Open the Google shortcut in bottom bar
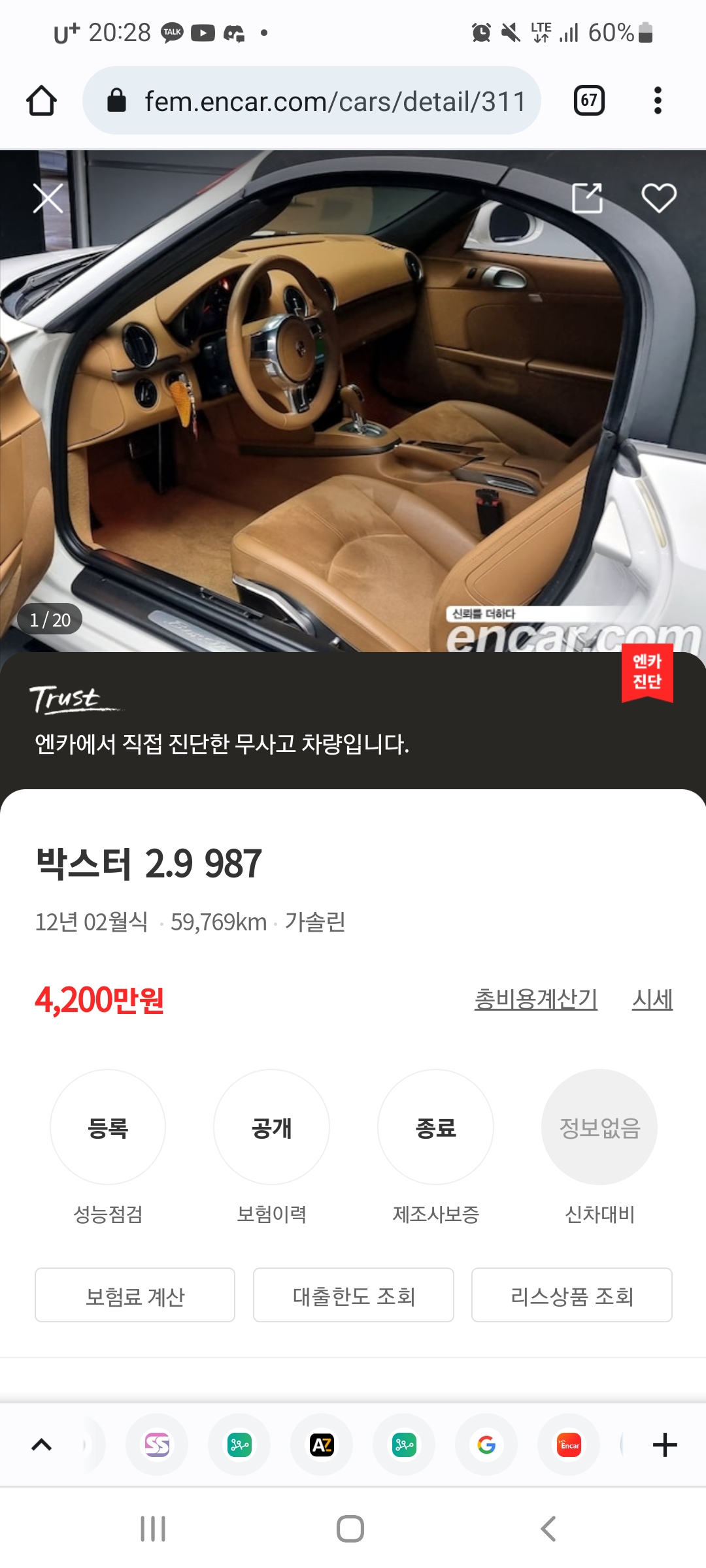This screenshot has width=706, height=1568. (x=486, y=1445)
